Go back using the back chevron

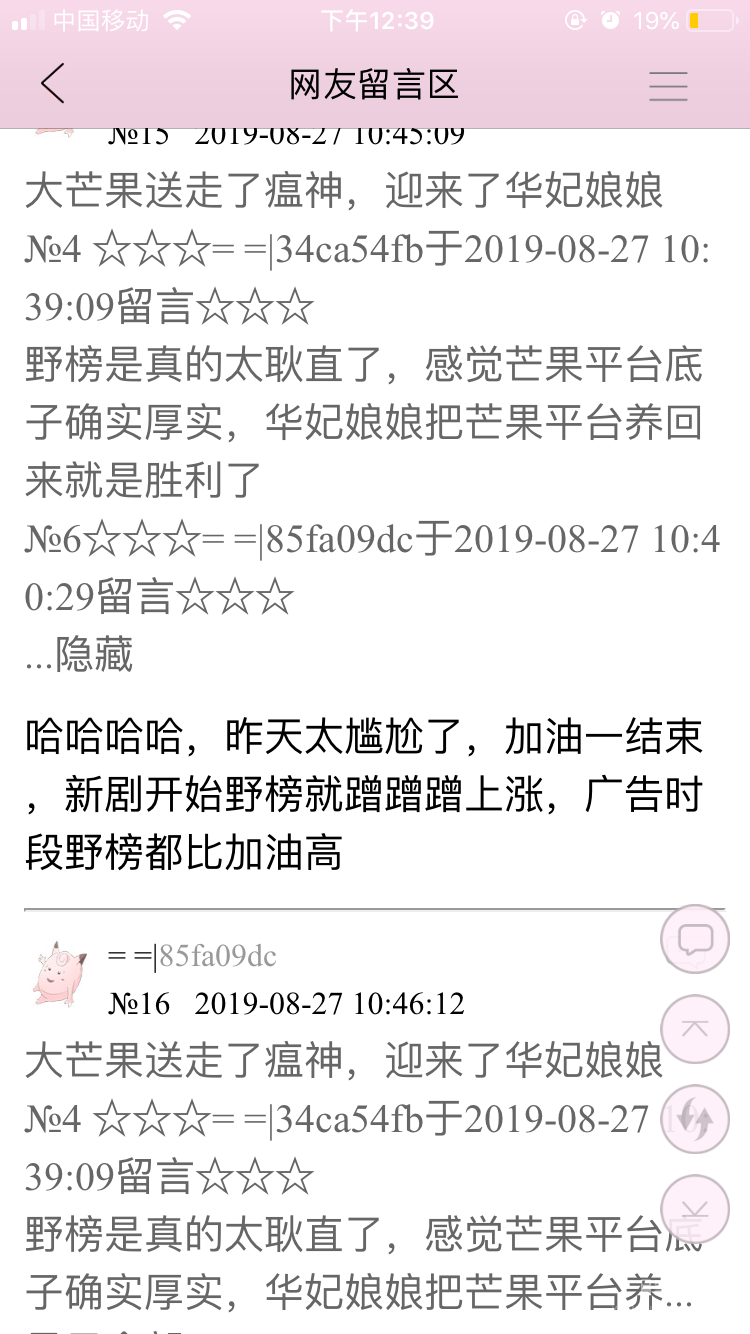tap(52, 85)
